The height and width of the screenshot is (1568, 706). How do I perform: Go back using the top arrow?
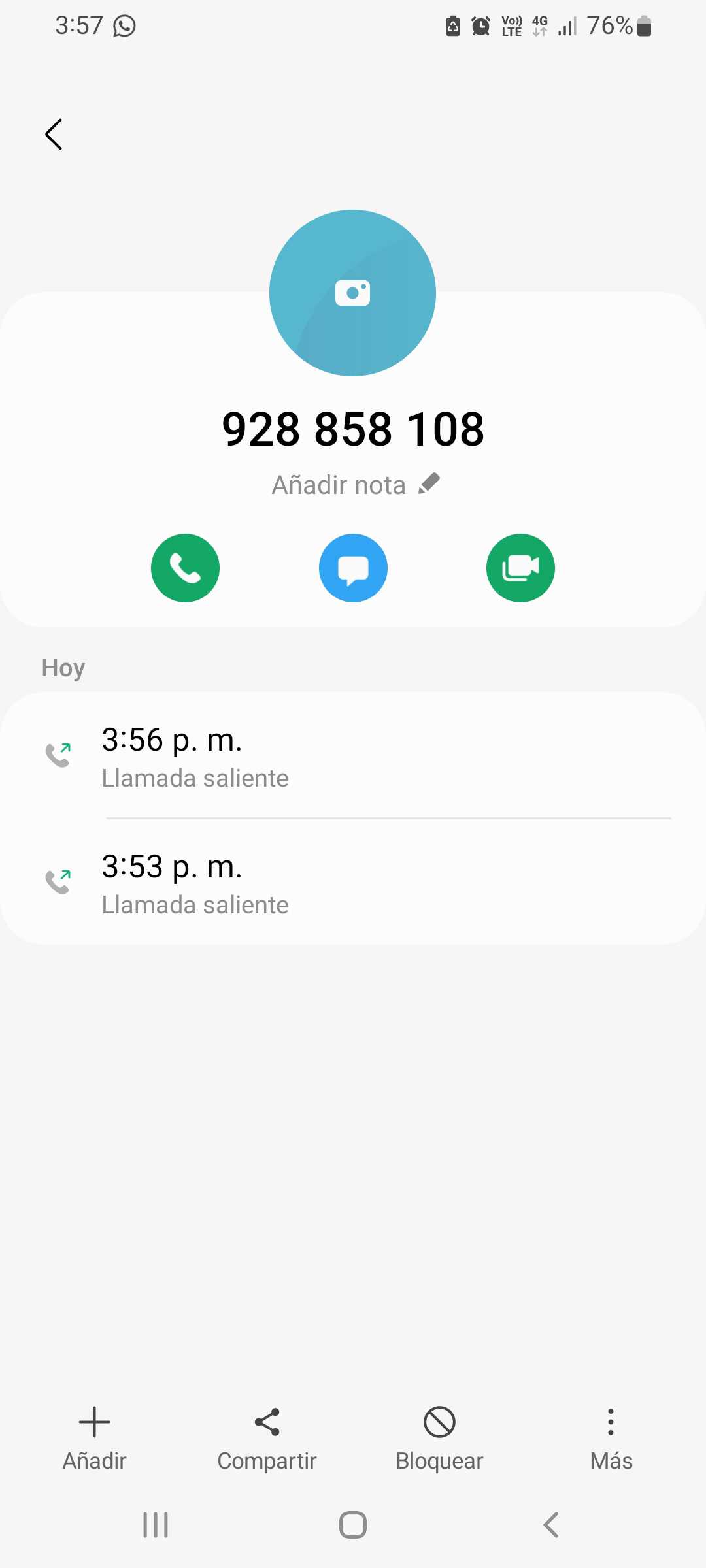click(54, 135)
